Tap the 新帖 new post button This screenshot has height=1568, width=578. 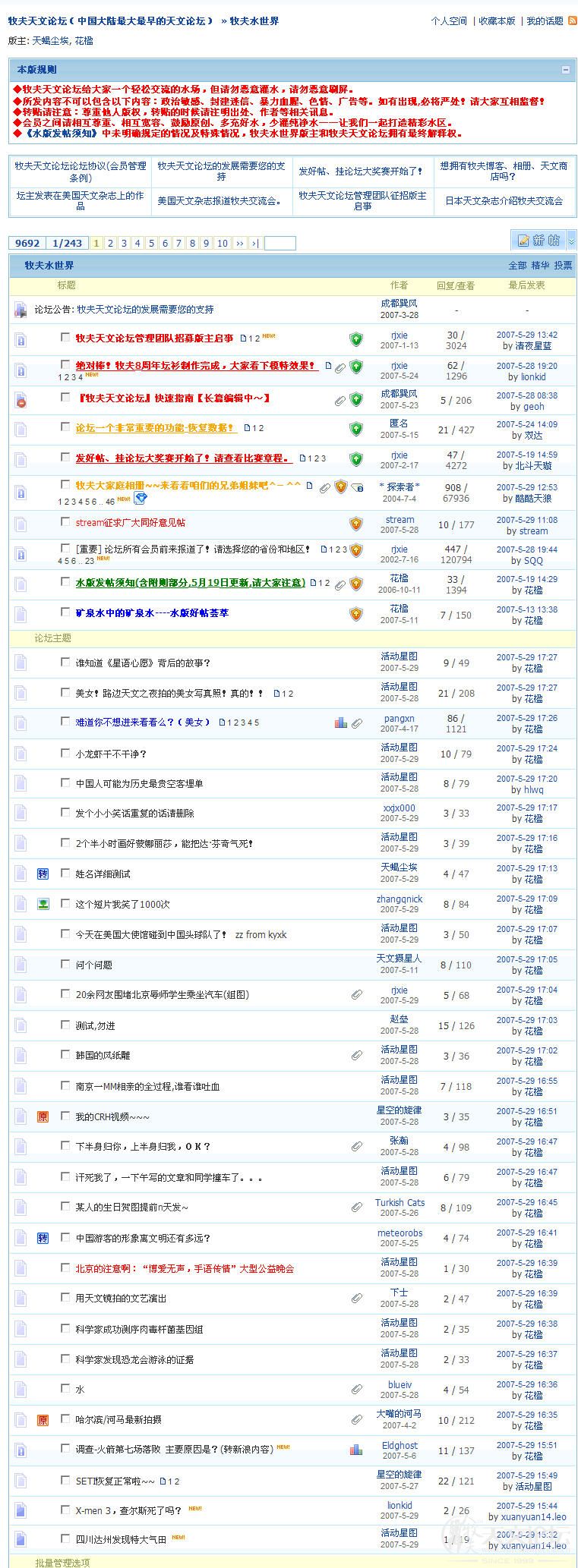tap(539, 241)
